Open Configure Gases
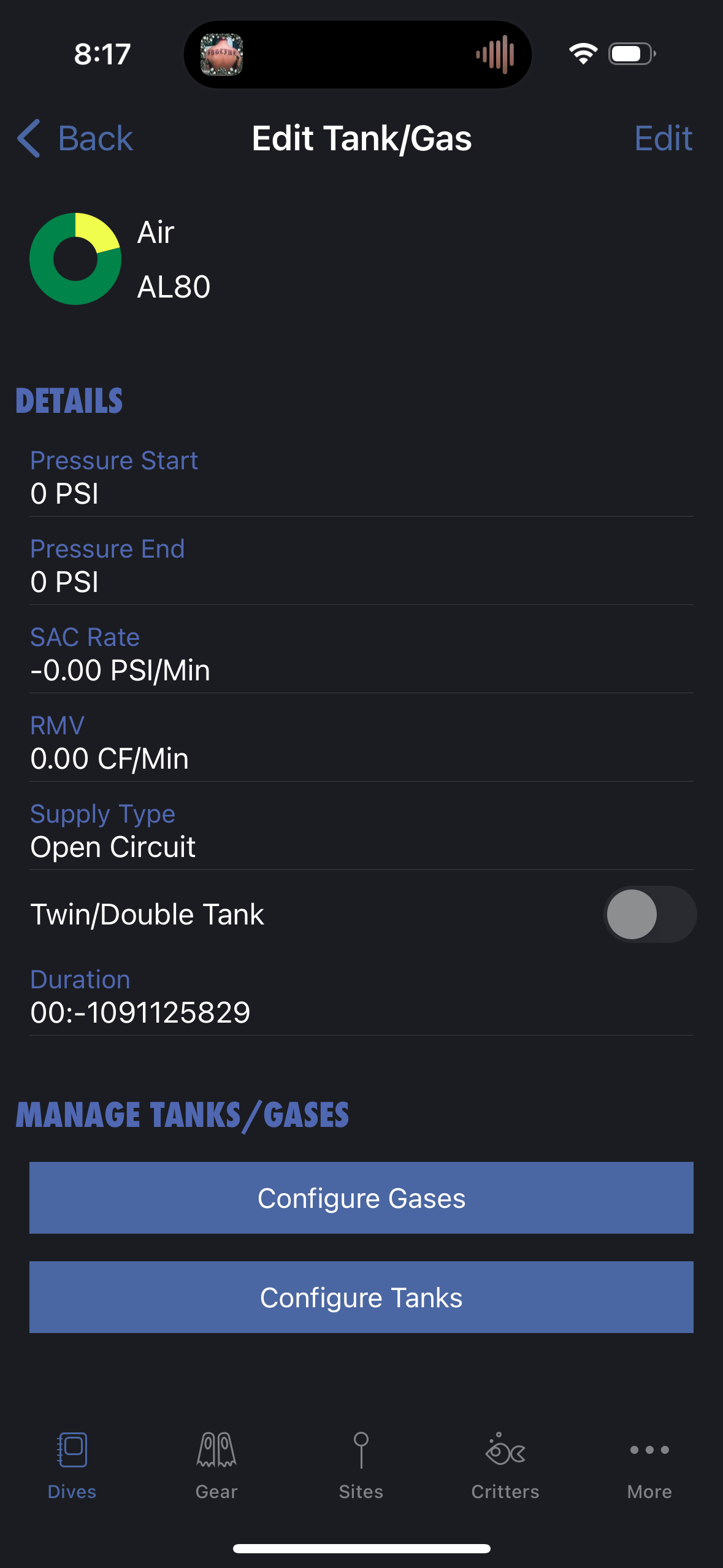The image size is (723, 1568). point(361,1197)
